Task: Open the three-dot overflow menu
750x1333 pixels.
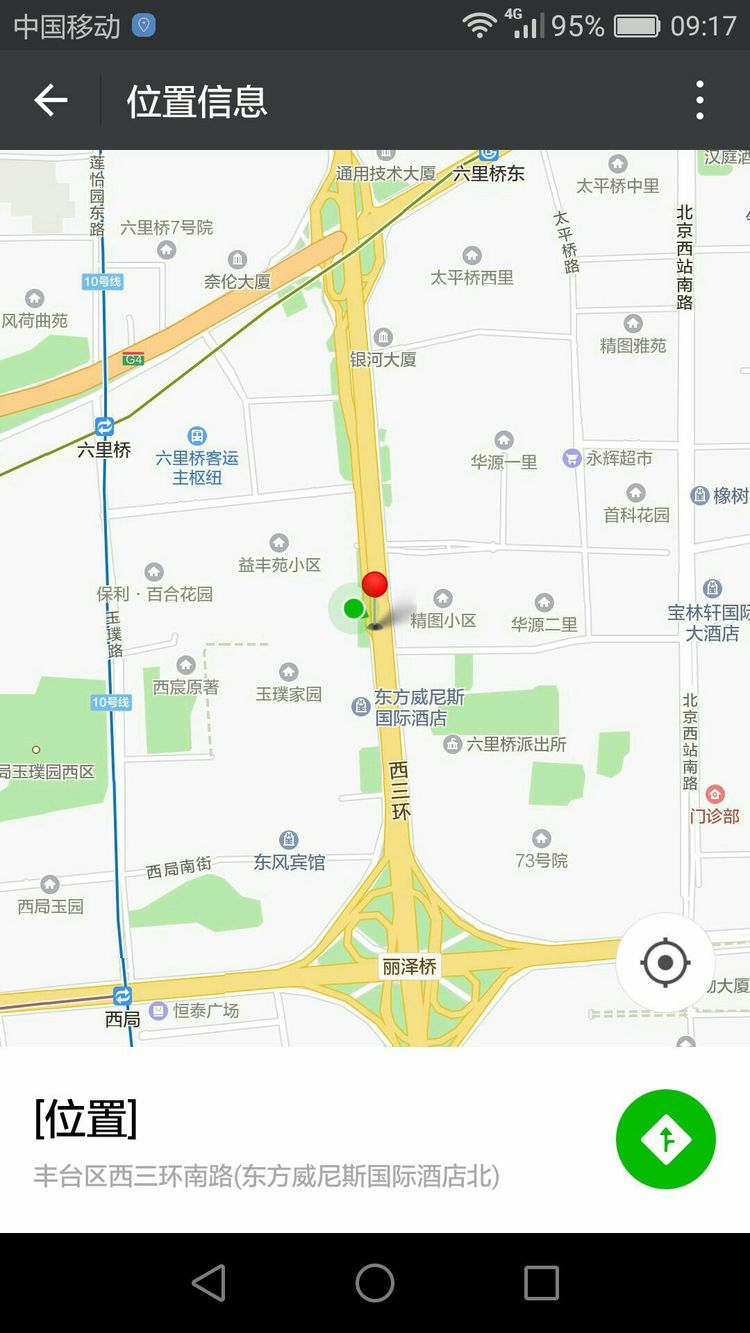Action: 700,100
